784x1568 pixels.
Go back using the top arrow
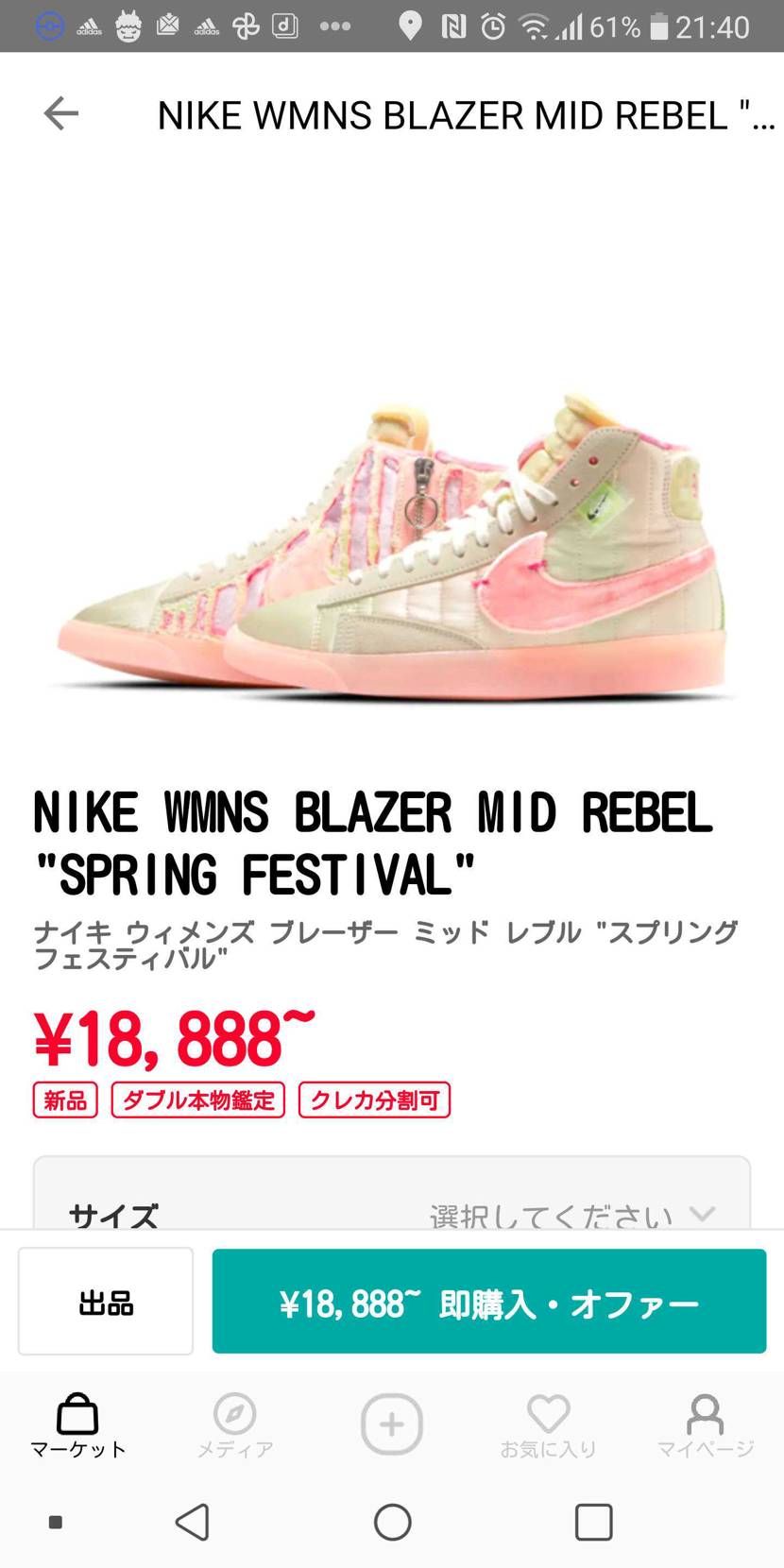tap(60, 114)
